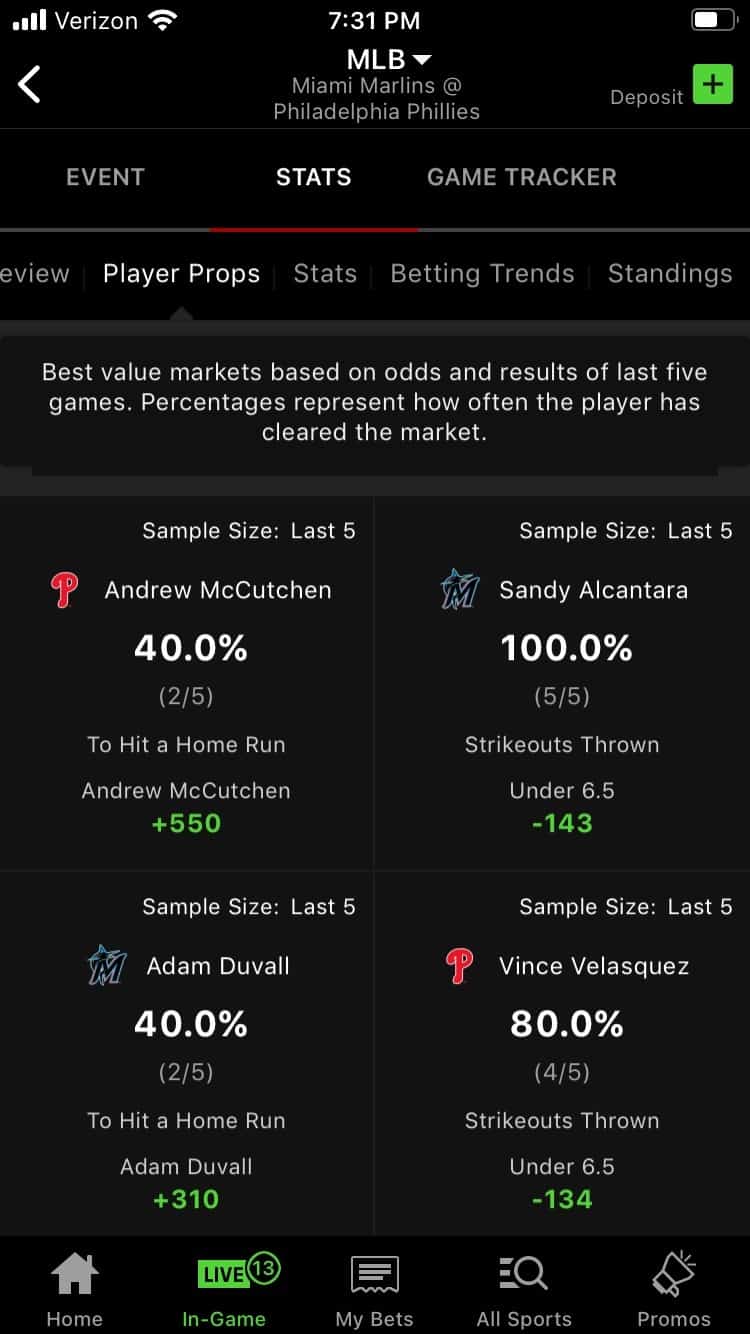The height and width of the screenshot is (1334, 750).
Task: View the Standings sub-tab
Action: (670, 273)
